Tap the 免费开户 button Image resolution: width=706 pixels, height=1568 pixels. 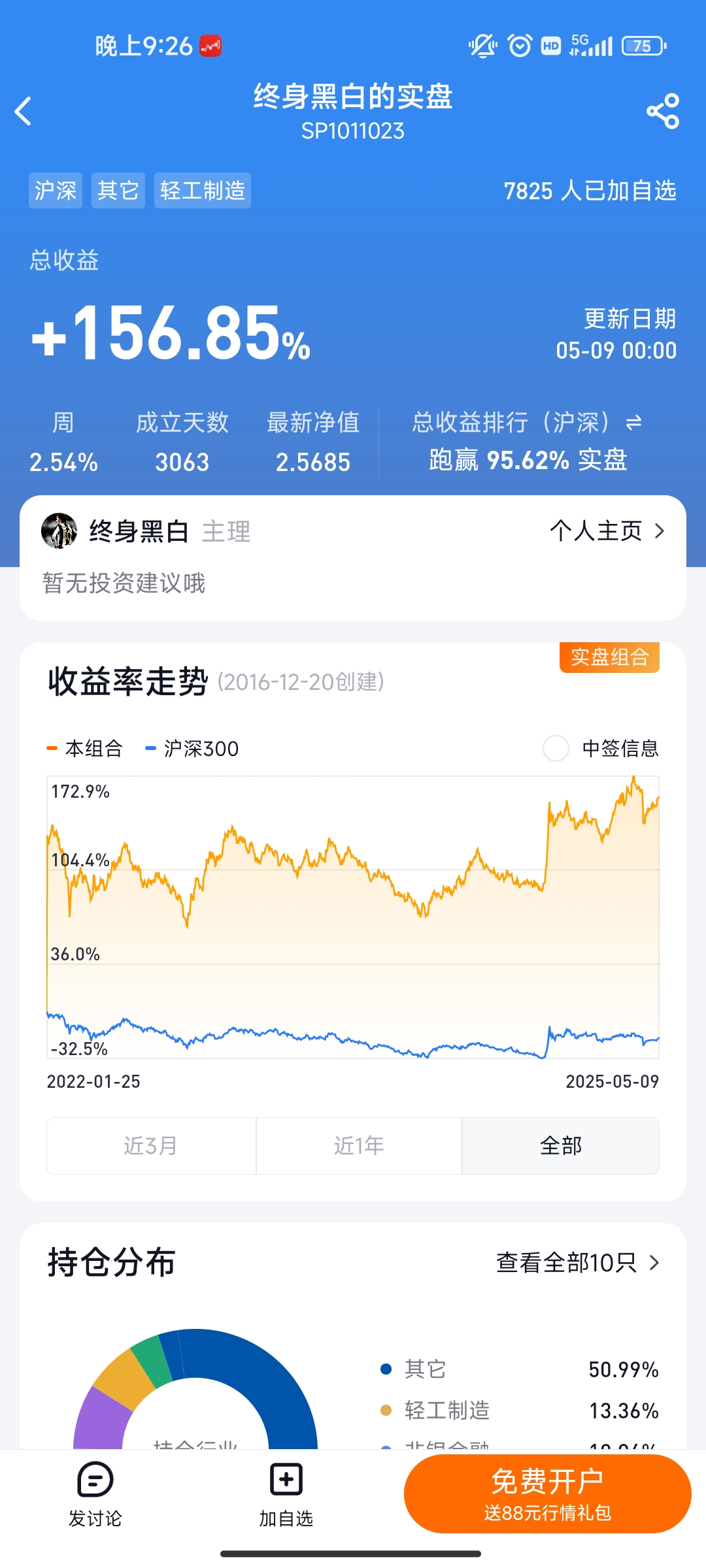[x=547, y=1494]
